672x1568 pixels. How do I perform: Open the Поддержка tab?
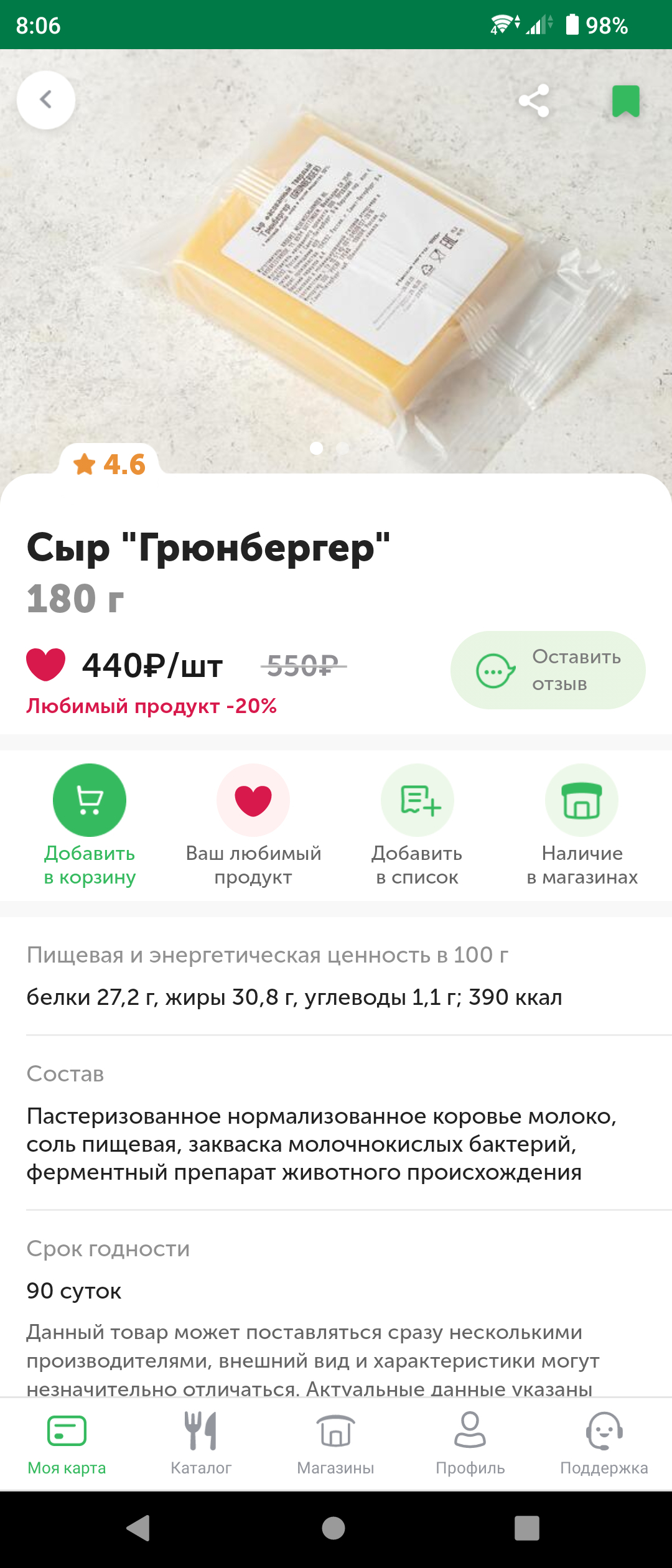[604, 1444]
